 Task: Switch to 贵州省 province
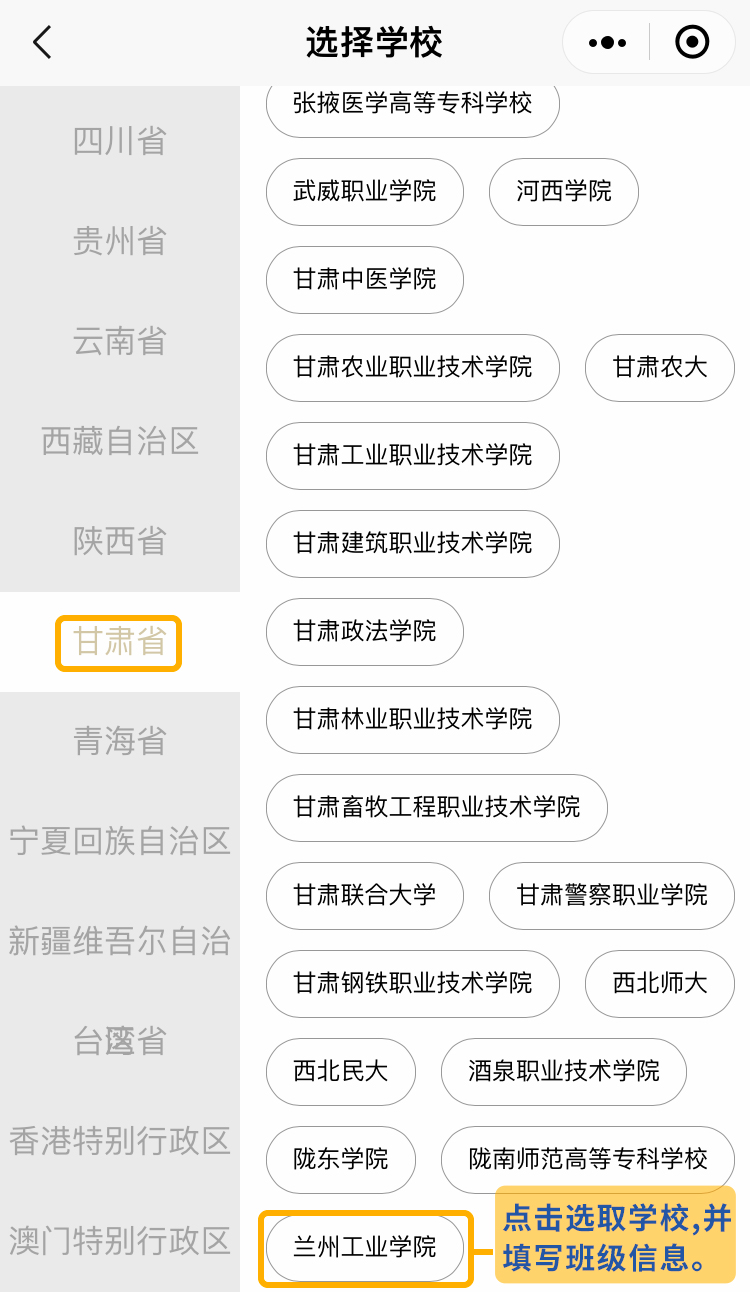tap(120, 241)
